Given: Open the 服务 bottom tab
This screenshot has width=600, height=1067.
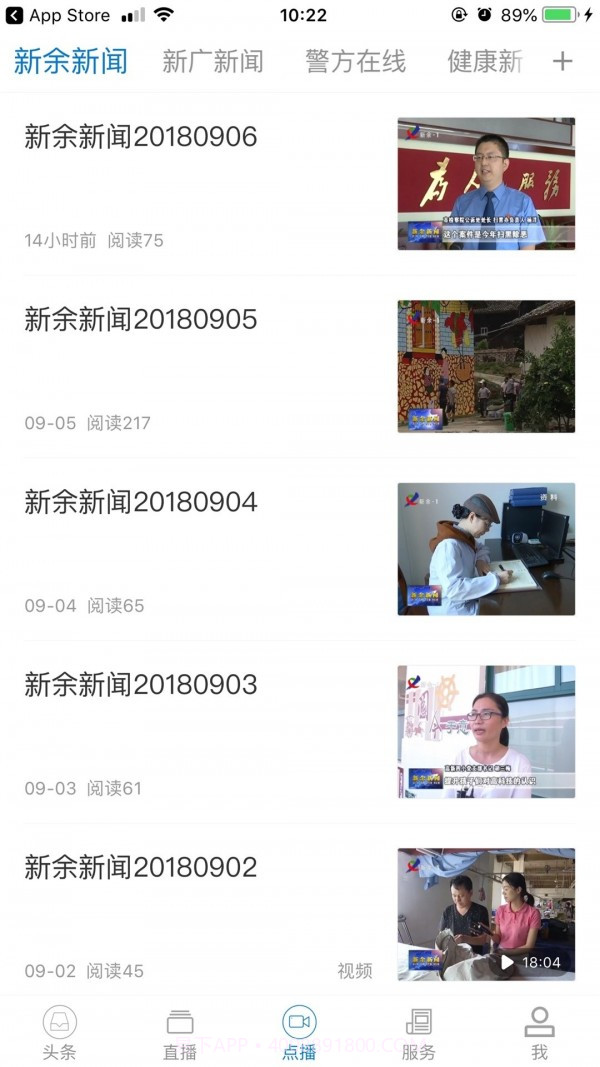Looking at the screenshot, I should [419, 1033].
